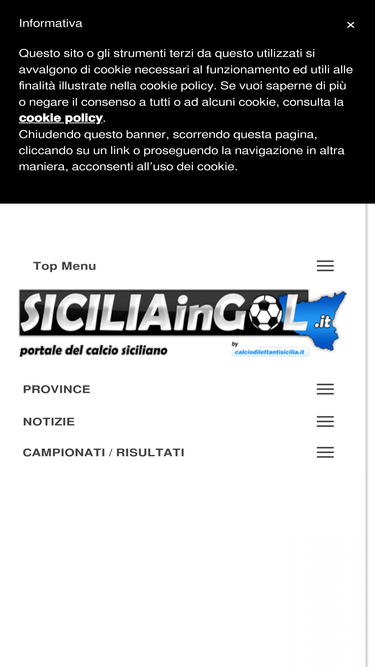Viewport: 375px width, 667px height.
Task: Expand the CAMPIONATI / RISULTATI menu
Action: pos(325,452)
